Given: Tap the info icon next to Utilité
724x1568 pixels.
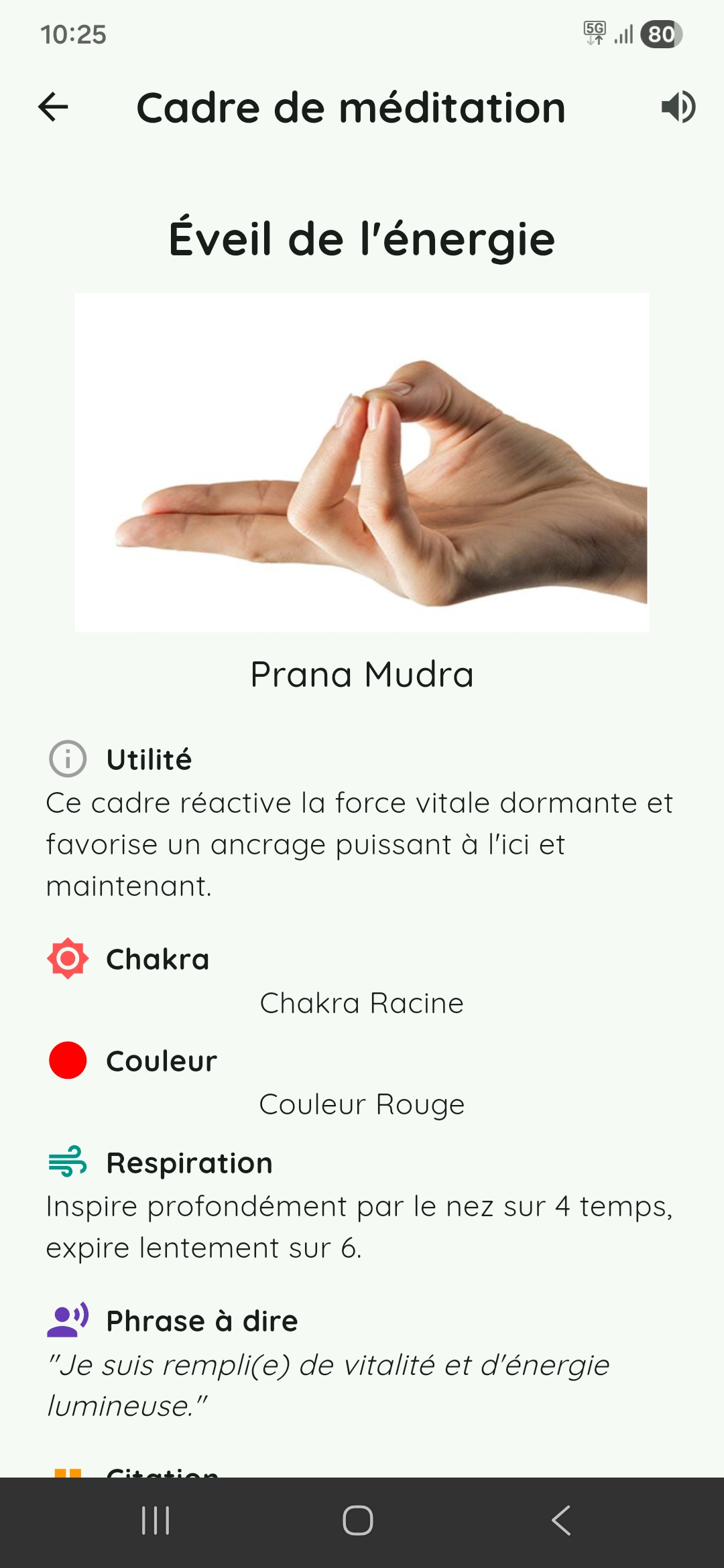Looking at the screenshot, I should [x=67, y=759].
